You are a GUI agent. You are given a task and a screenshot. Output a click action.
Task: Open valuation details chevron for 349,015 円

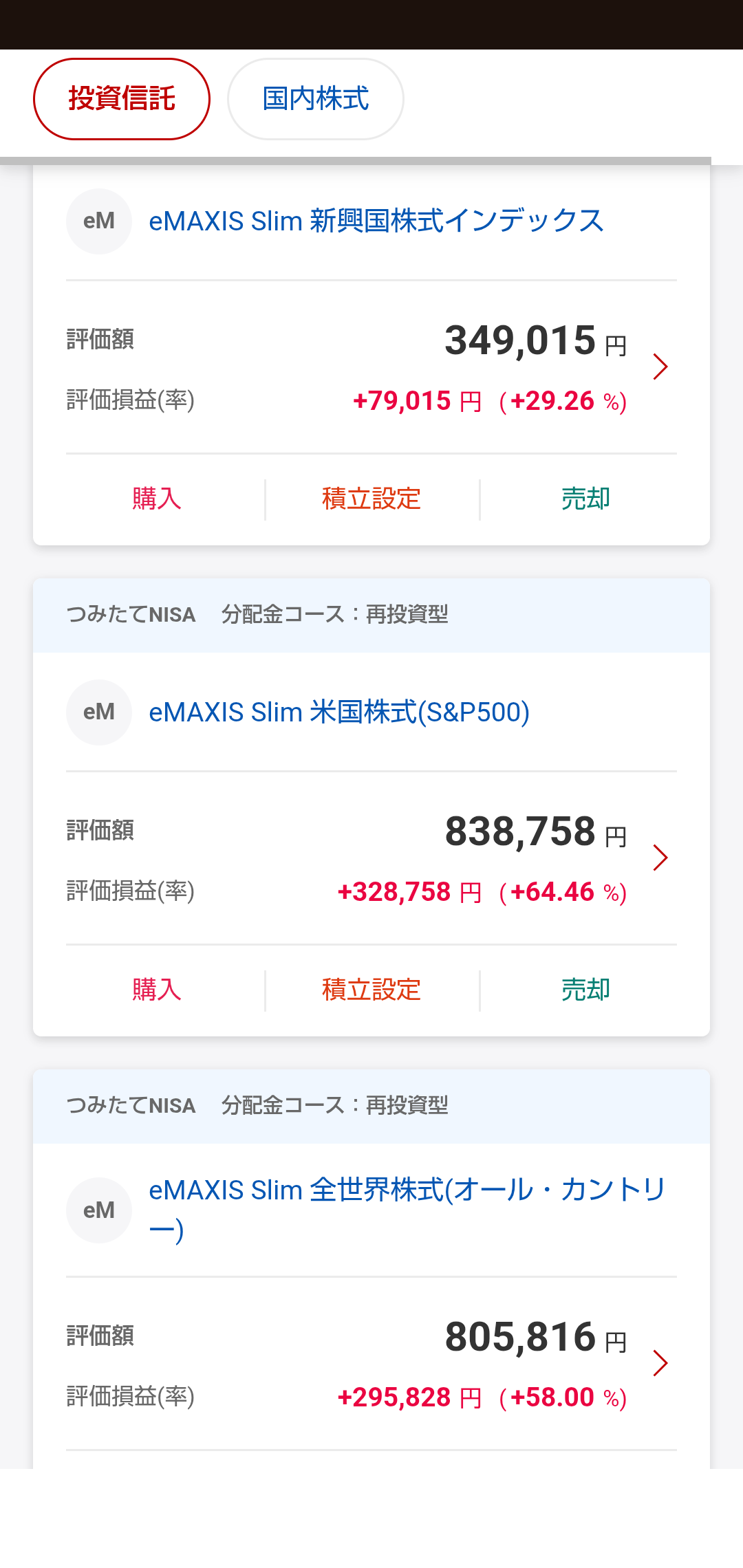tap(660, 367)
